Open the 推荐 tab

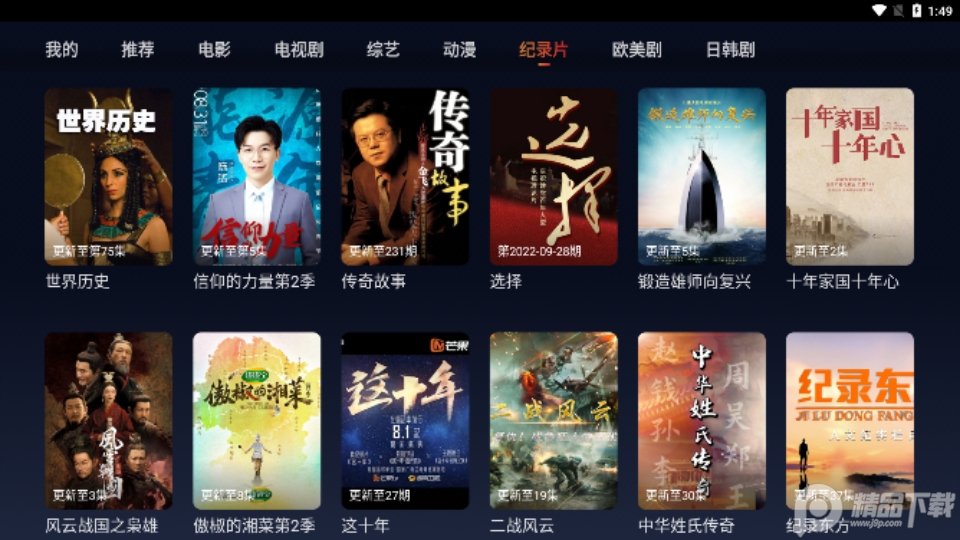tap(137, 49)
